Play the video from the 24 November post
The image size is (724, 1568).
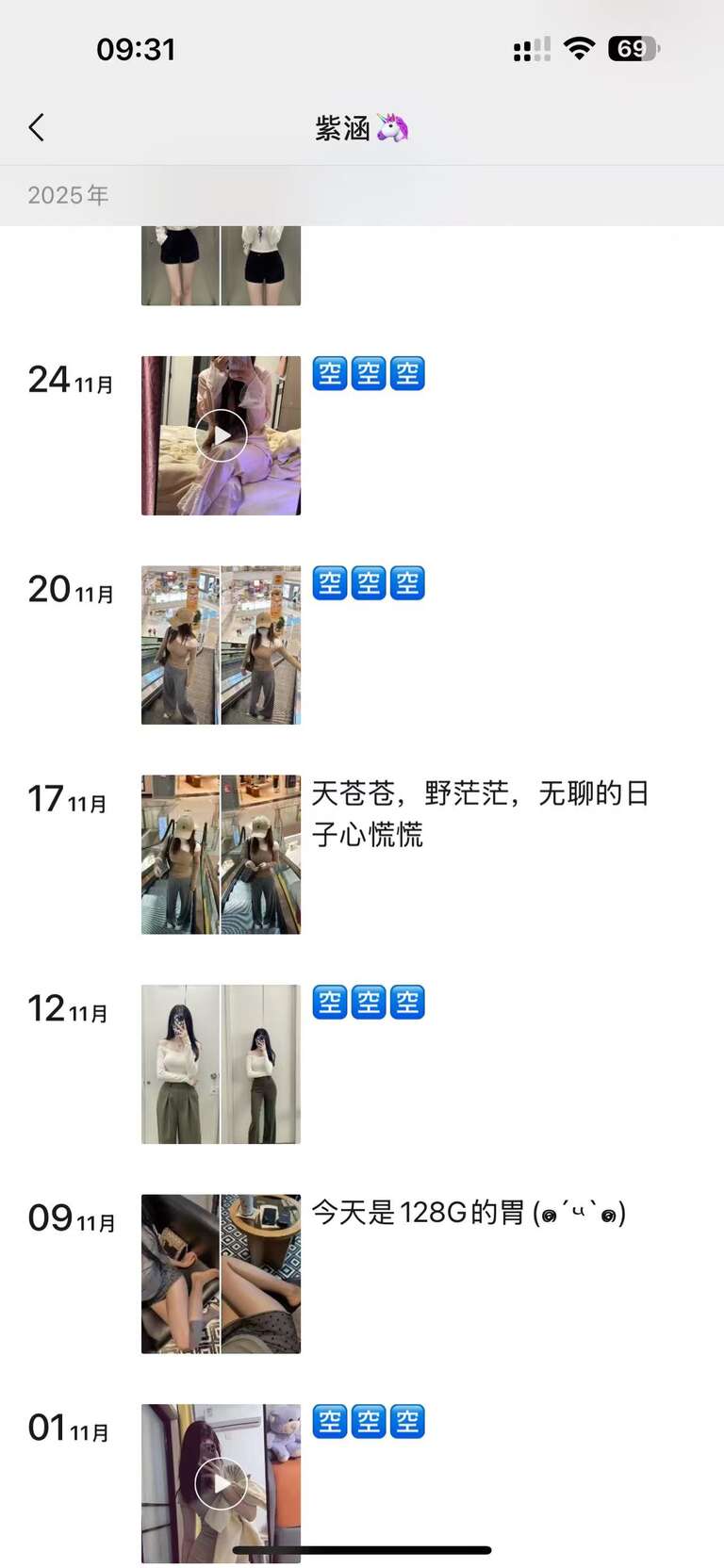point(221,435)
